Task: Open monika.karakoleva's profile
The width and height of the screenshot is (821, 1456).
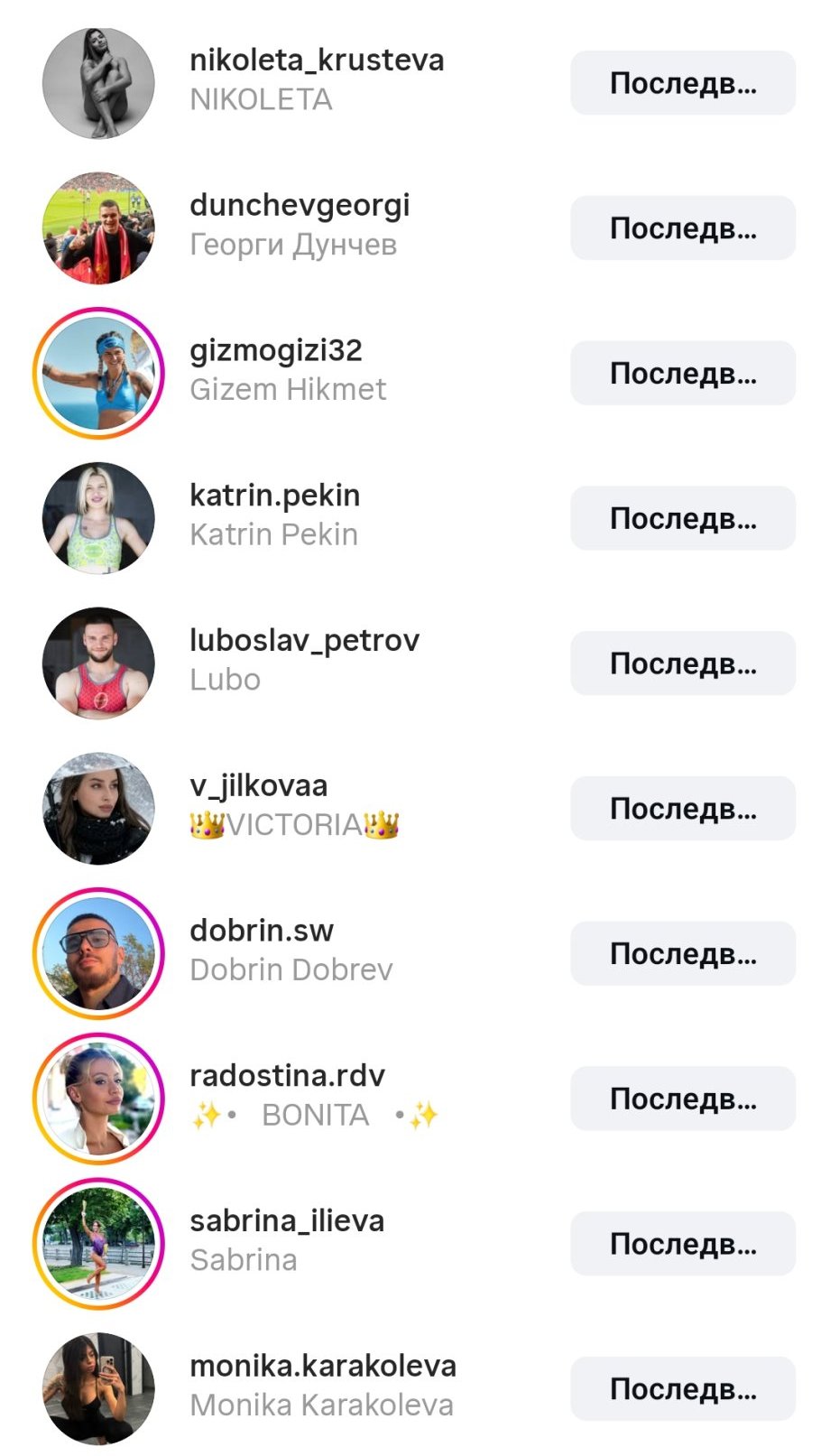Action: [x=322, y=1368]
